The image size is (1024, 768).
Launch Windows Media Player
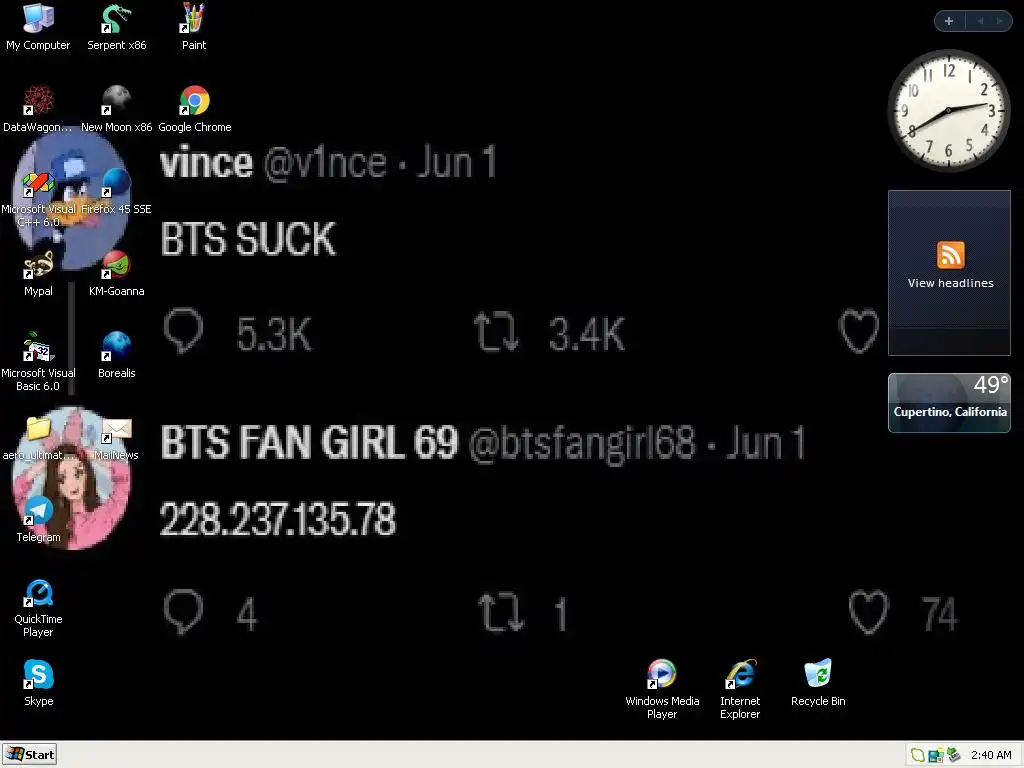(x=661, y=675)
